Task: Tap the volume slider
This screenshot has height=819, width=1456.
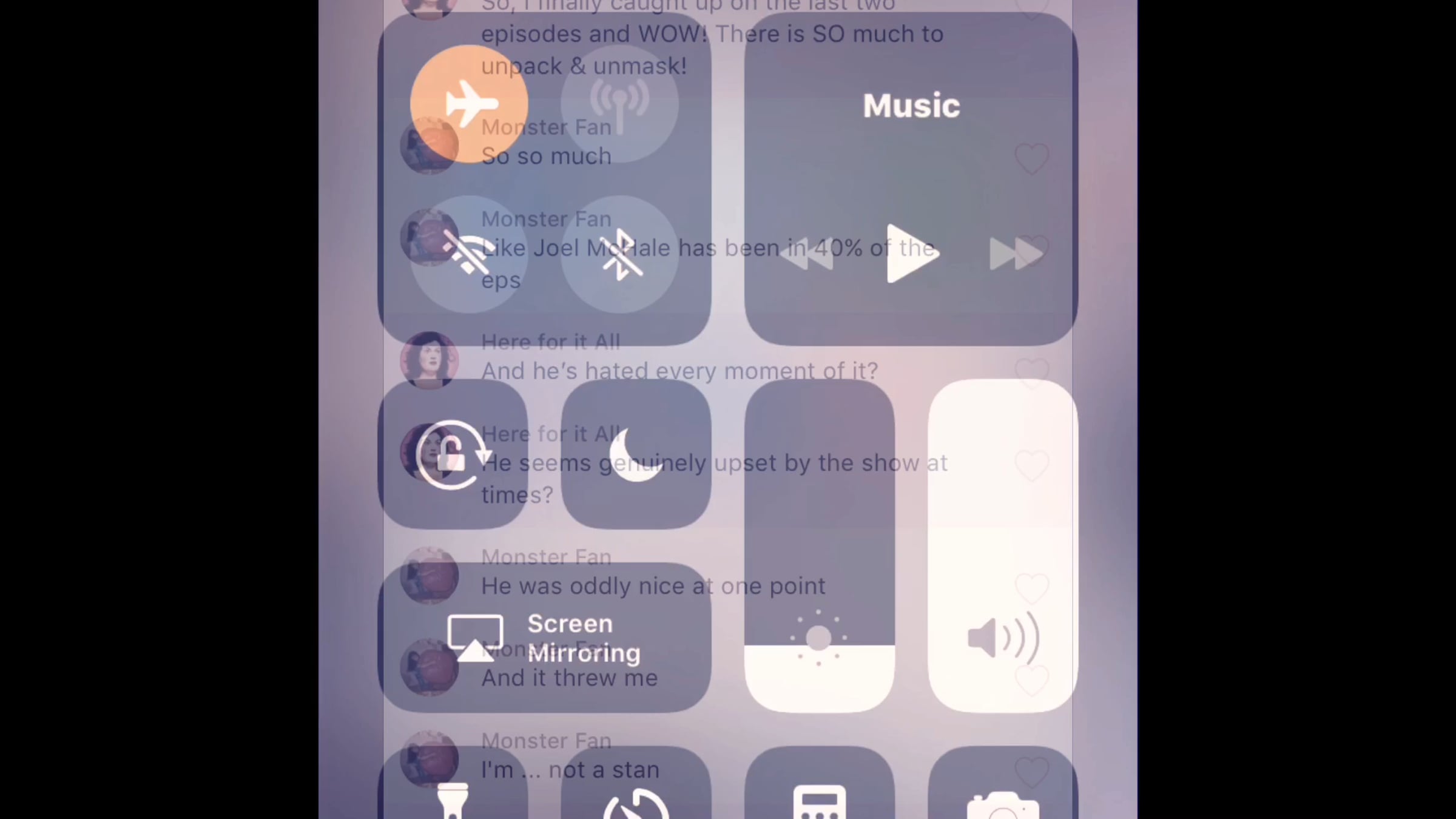Action: coord(1002,546)
